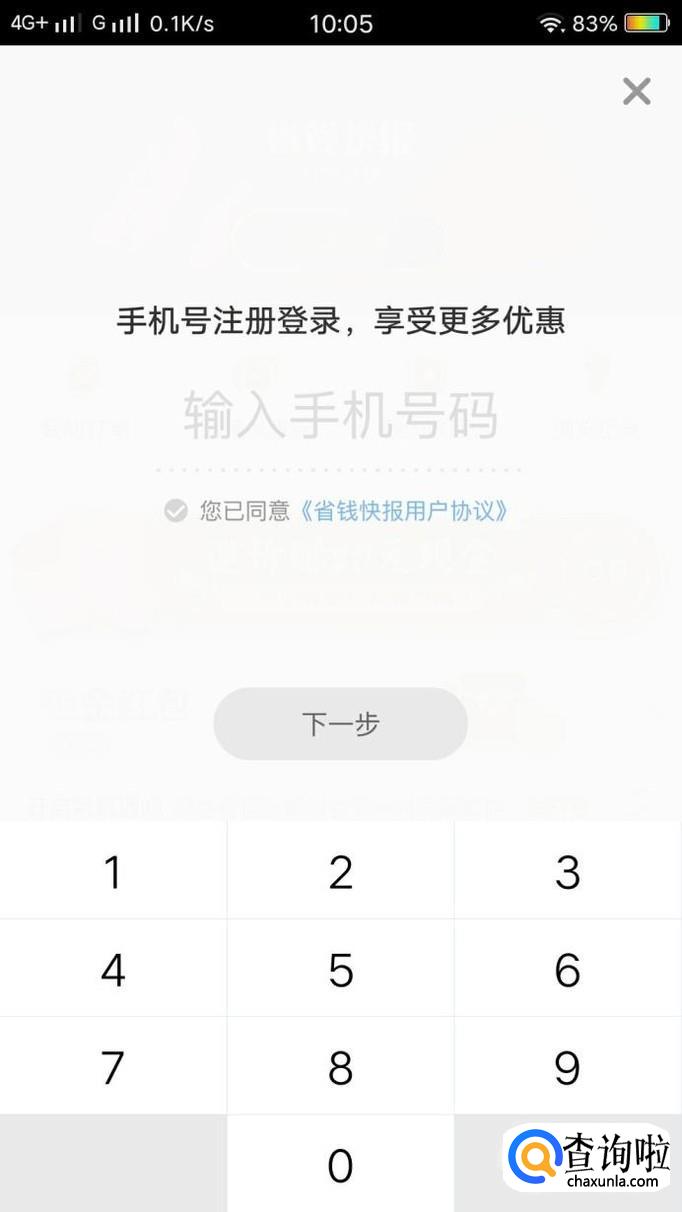Enter digit 4 on the keypad
Screen dimensions: 682x1212
(x=113, y=969)
